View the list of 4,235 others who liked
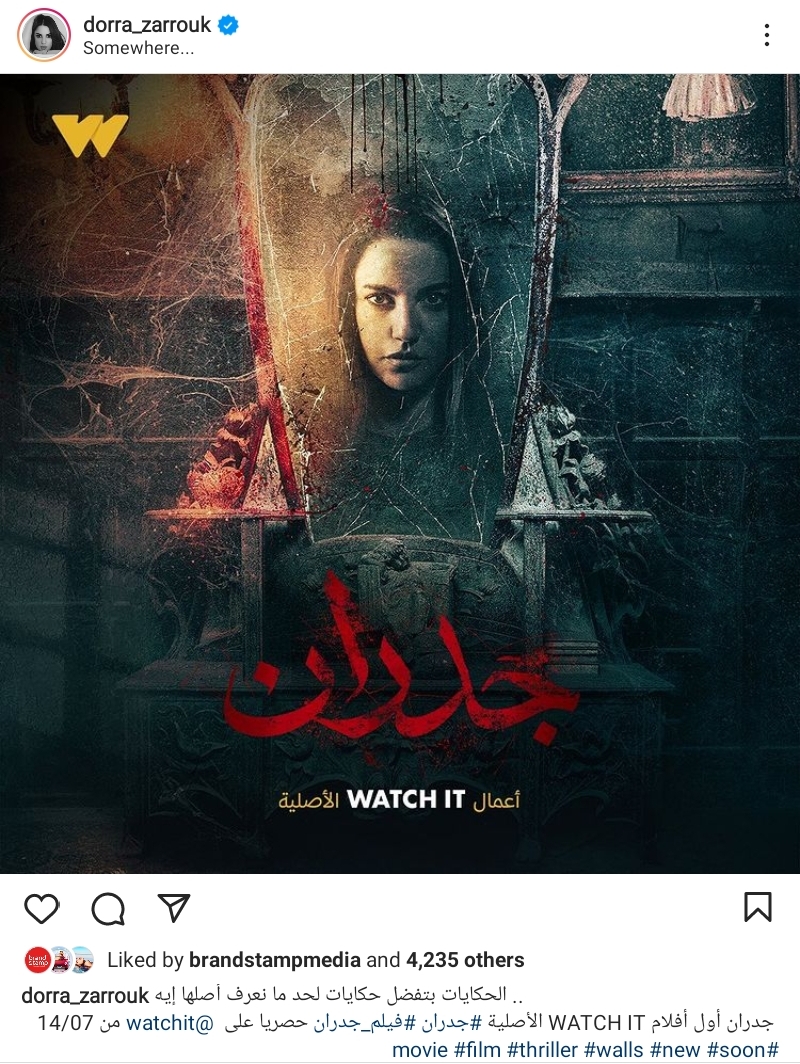The image size is (800, 1064). 465,960
